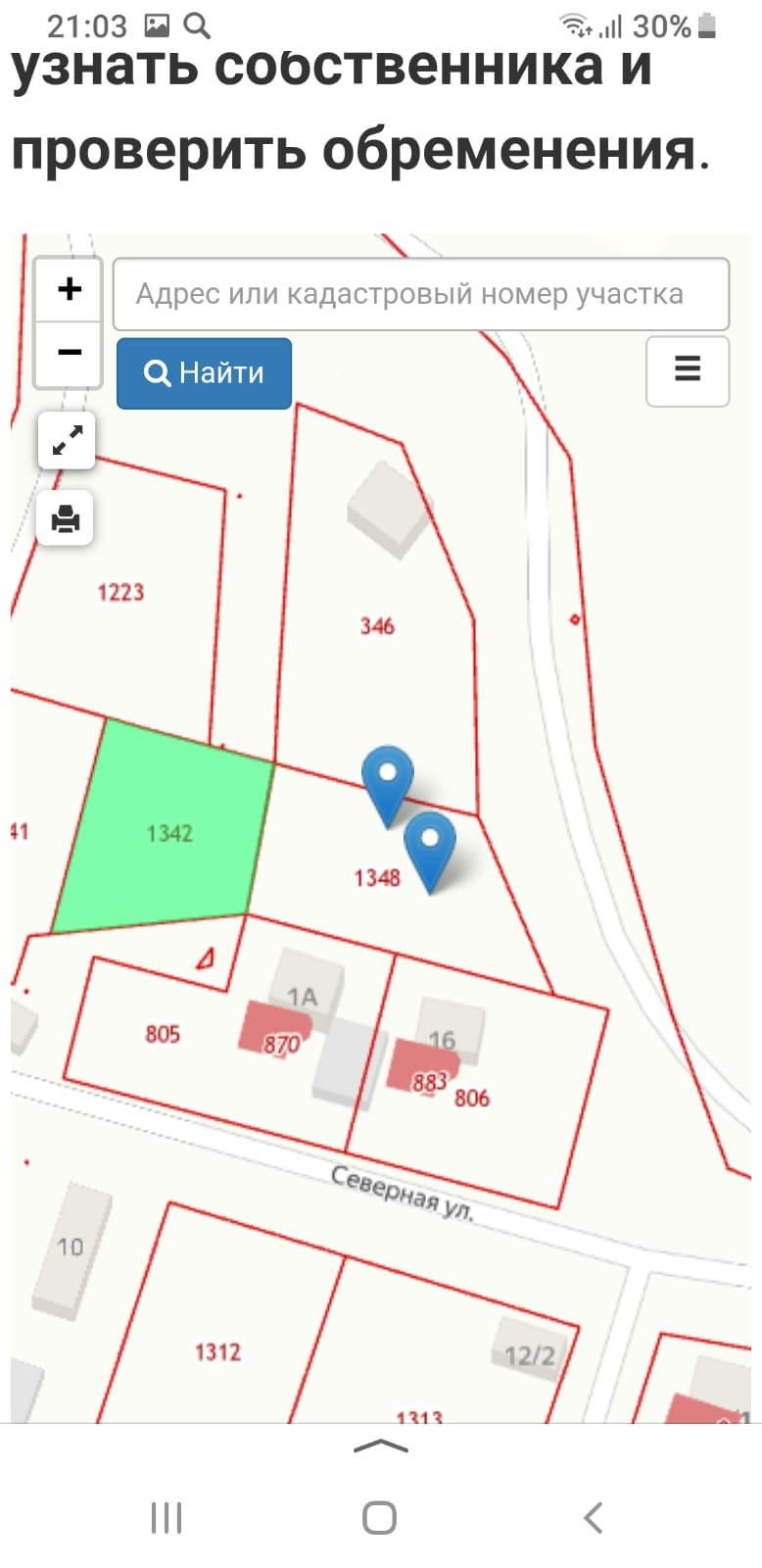Zoom out the map with minus button
Image resolution: width=762 pixels, height=1568 pixels.
[x=69, y=352]
